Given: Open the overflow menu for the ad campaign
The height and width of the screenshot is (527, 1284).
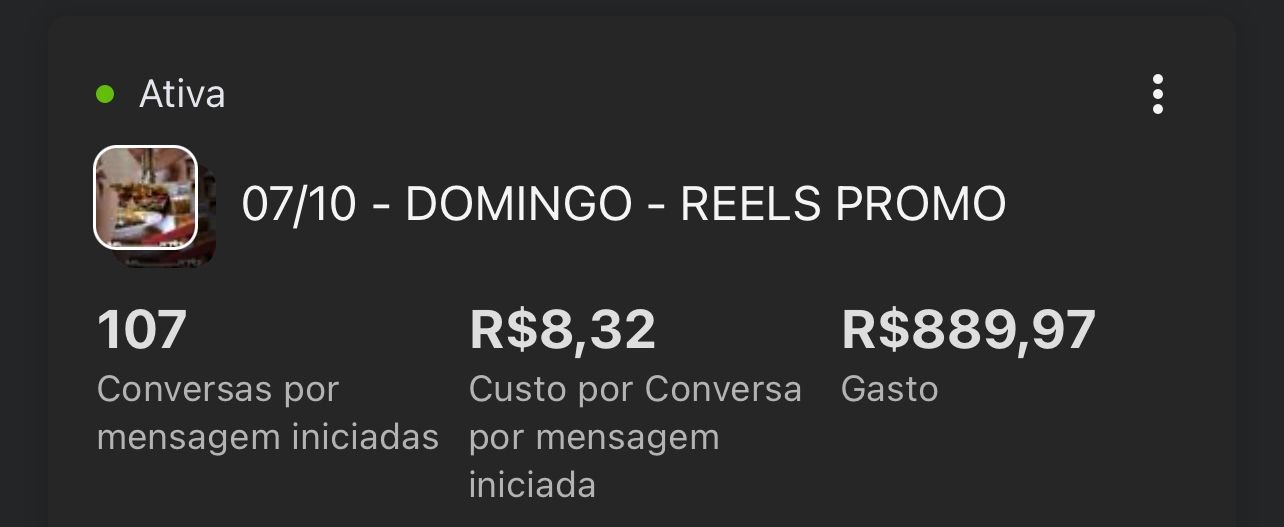Looking at the screenshot, I should coord(1157,94).
